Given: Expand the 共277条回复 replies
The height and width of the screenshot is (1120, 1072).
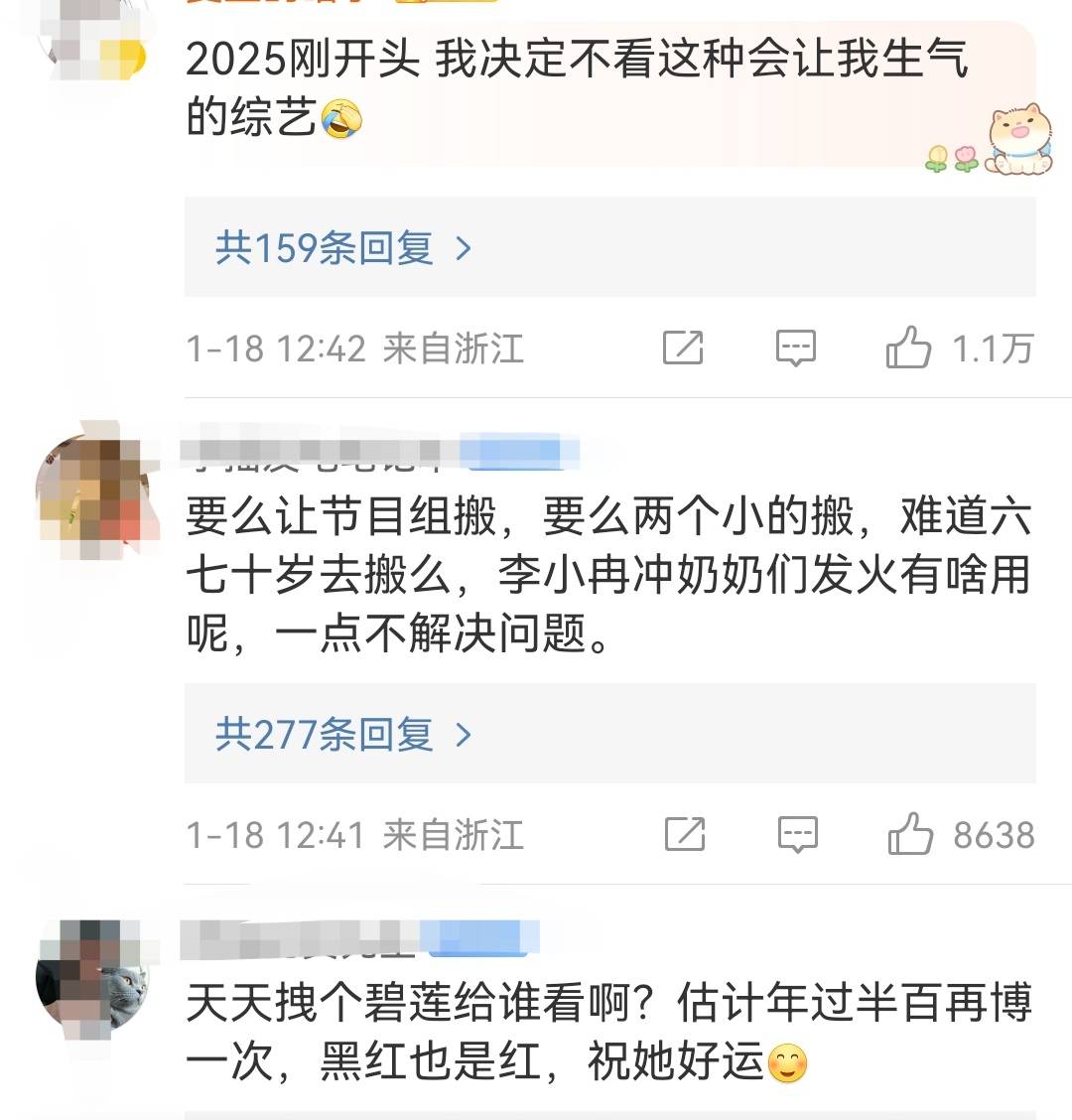Looking at the screenshot, I should pyautogui.click(x=342, y=734).
